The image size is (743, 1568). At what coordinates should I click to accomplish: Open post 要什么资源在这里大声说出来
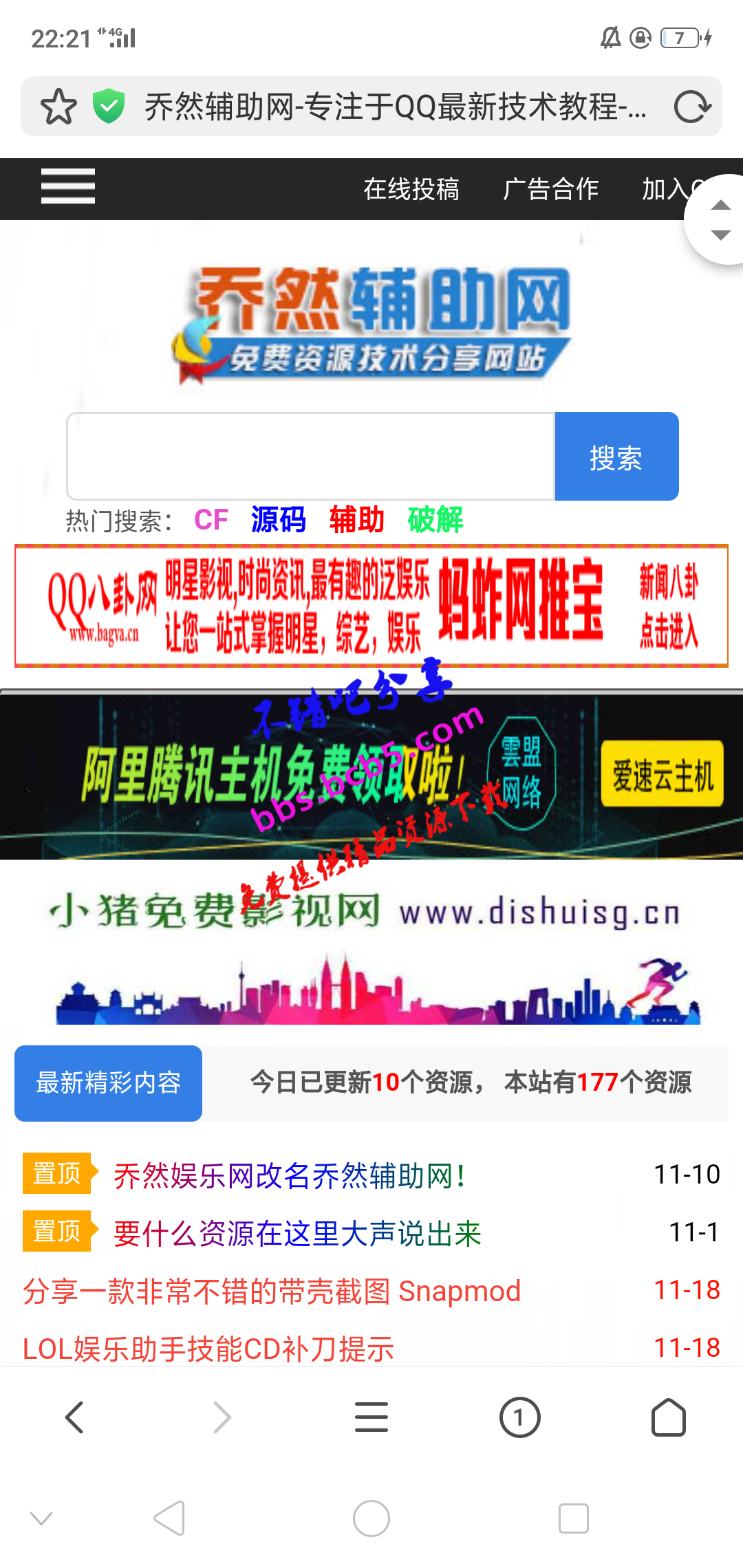(x=297, y=1233)
